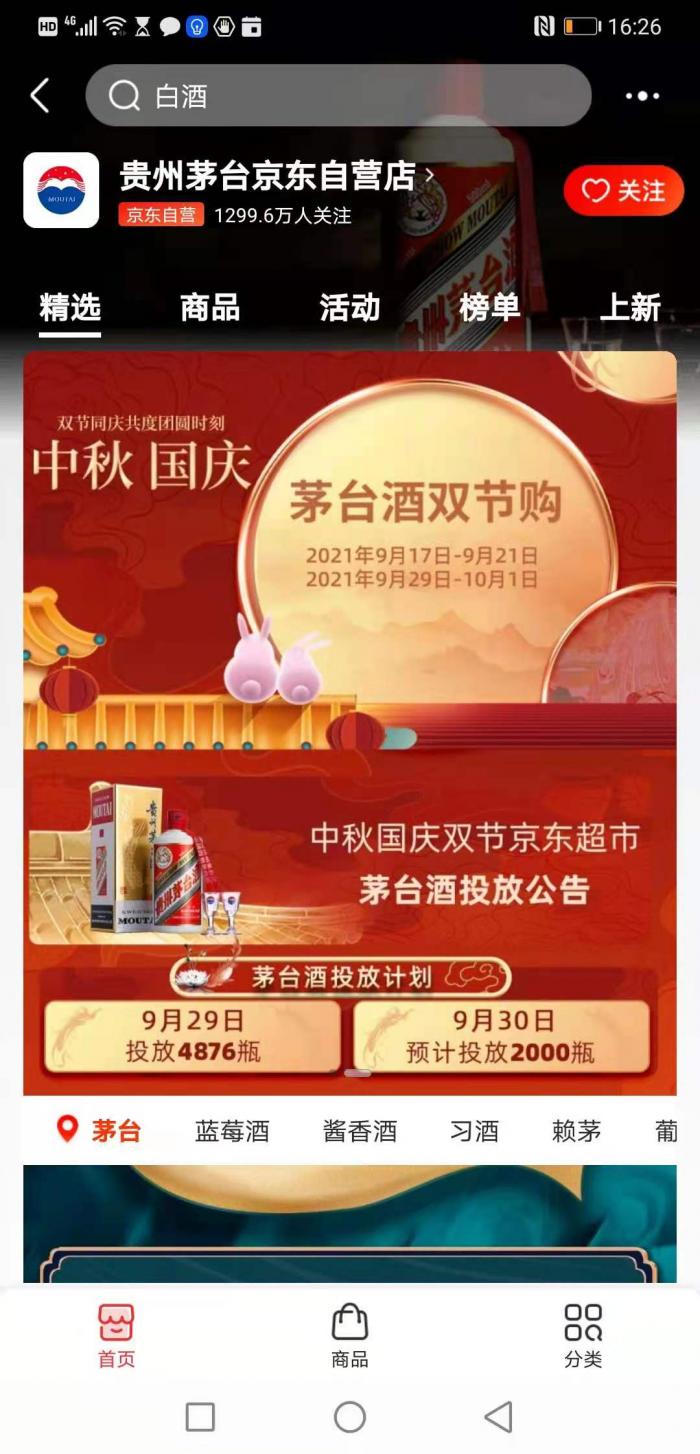Tap the system home button
The image size is (700, 1454).
tap(350, 1416)
